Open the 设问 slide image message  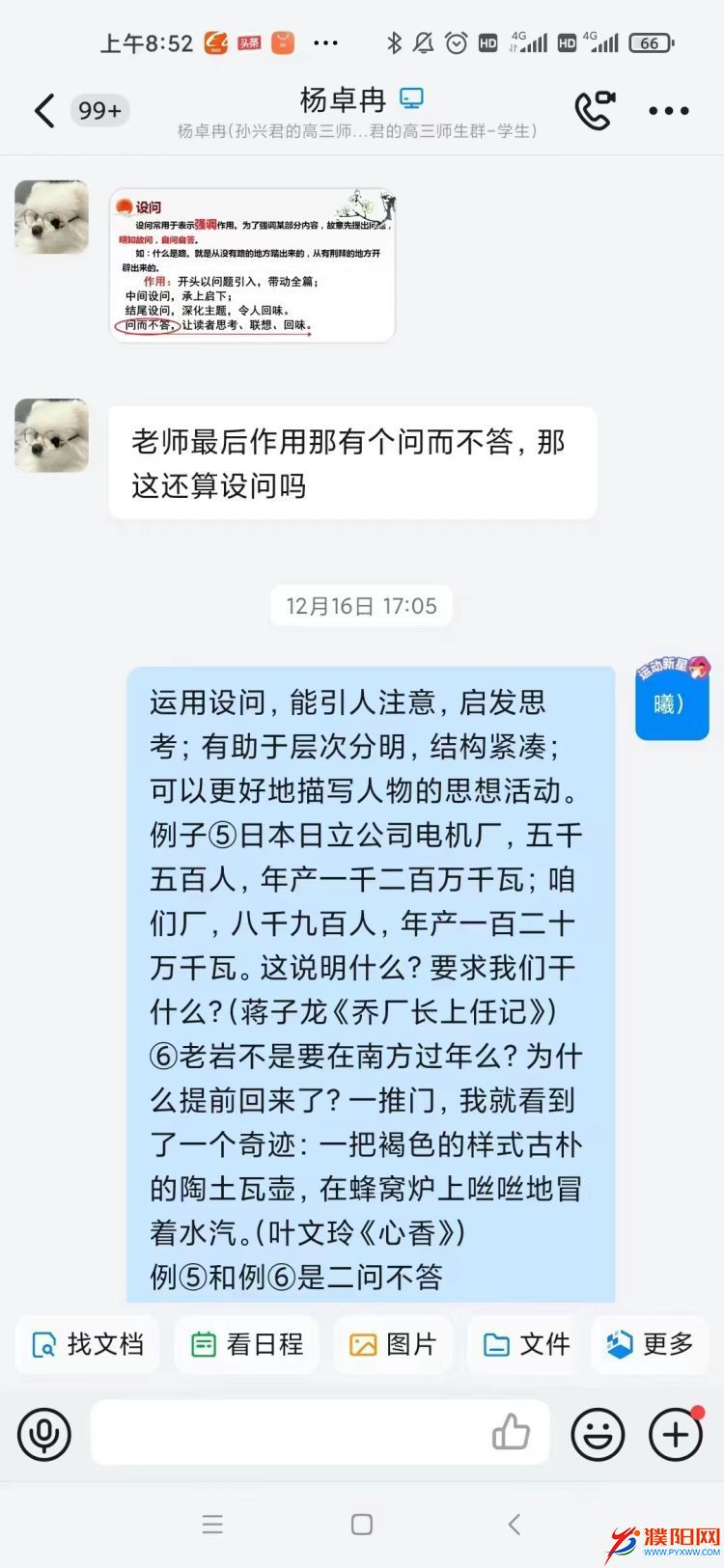click(253, 264)
